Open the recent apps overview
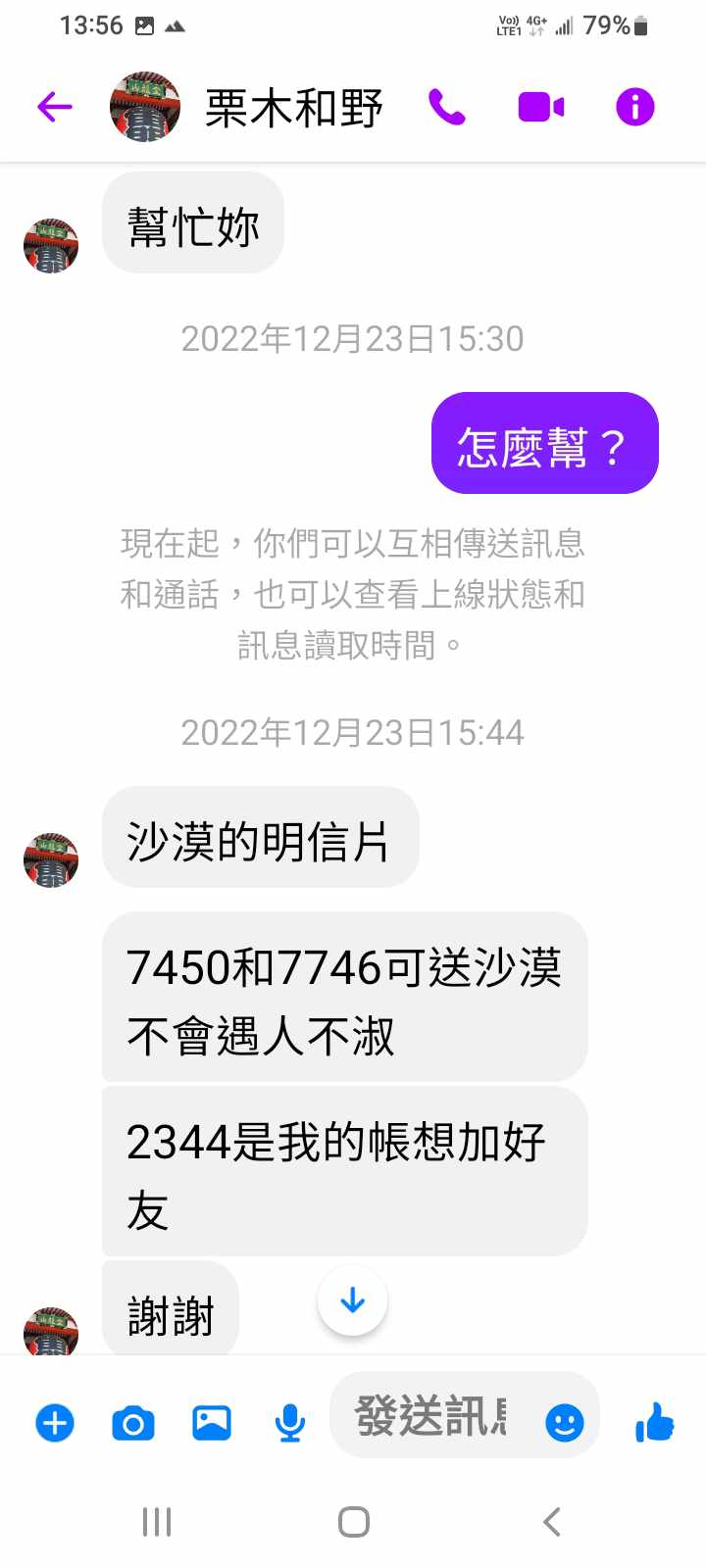The height and width of the screenshot is (1568, 706). coord(157,1522)
